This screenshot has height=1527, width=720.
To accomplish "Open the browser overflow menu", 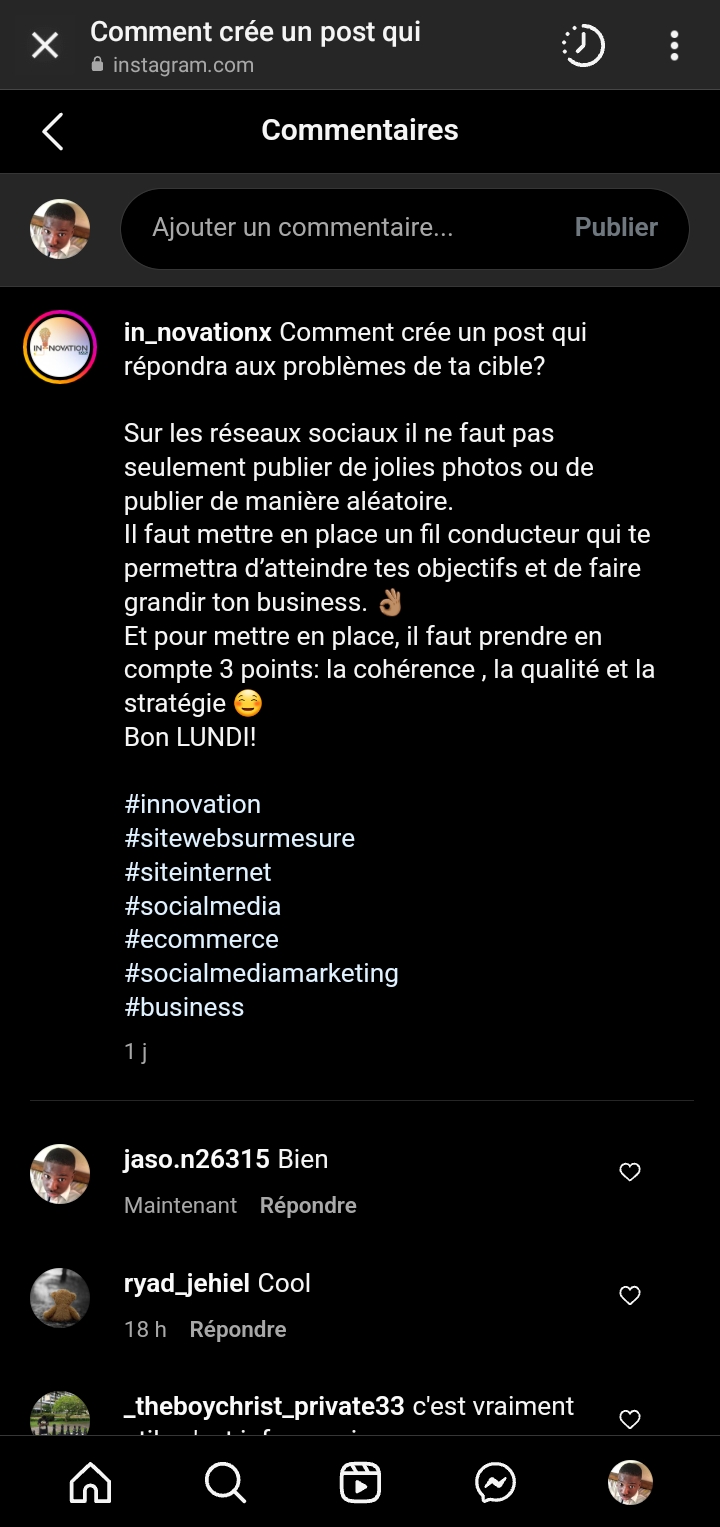I will click(674, 46).
